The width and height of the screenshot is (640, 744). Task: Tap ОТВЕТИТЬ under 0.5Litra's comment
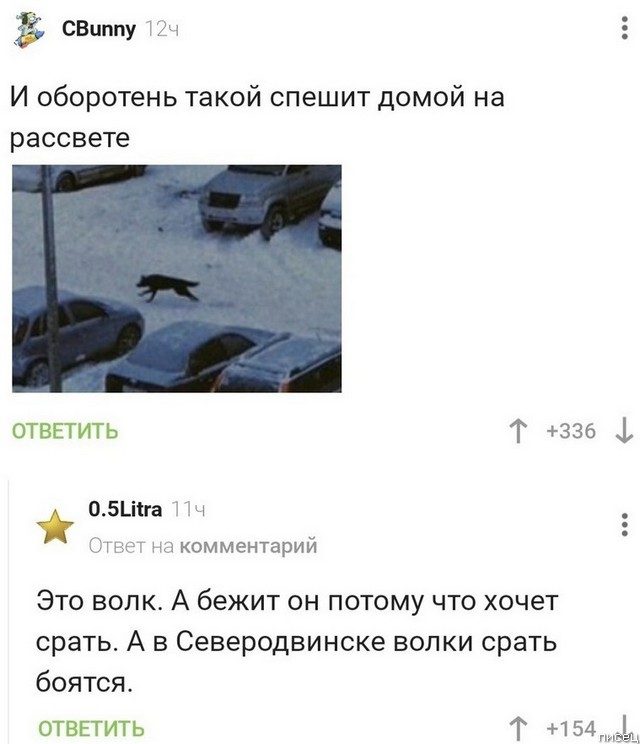coord(91,728)
